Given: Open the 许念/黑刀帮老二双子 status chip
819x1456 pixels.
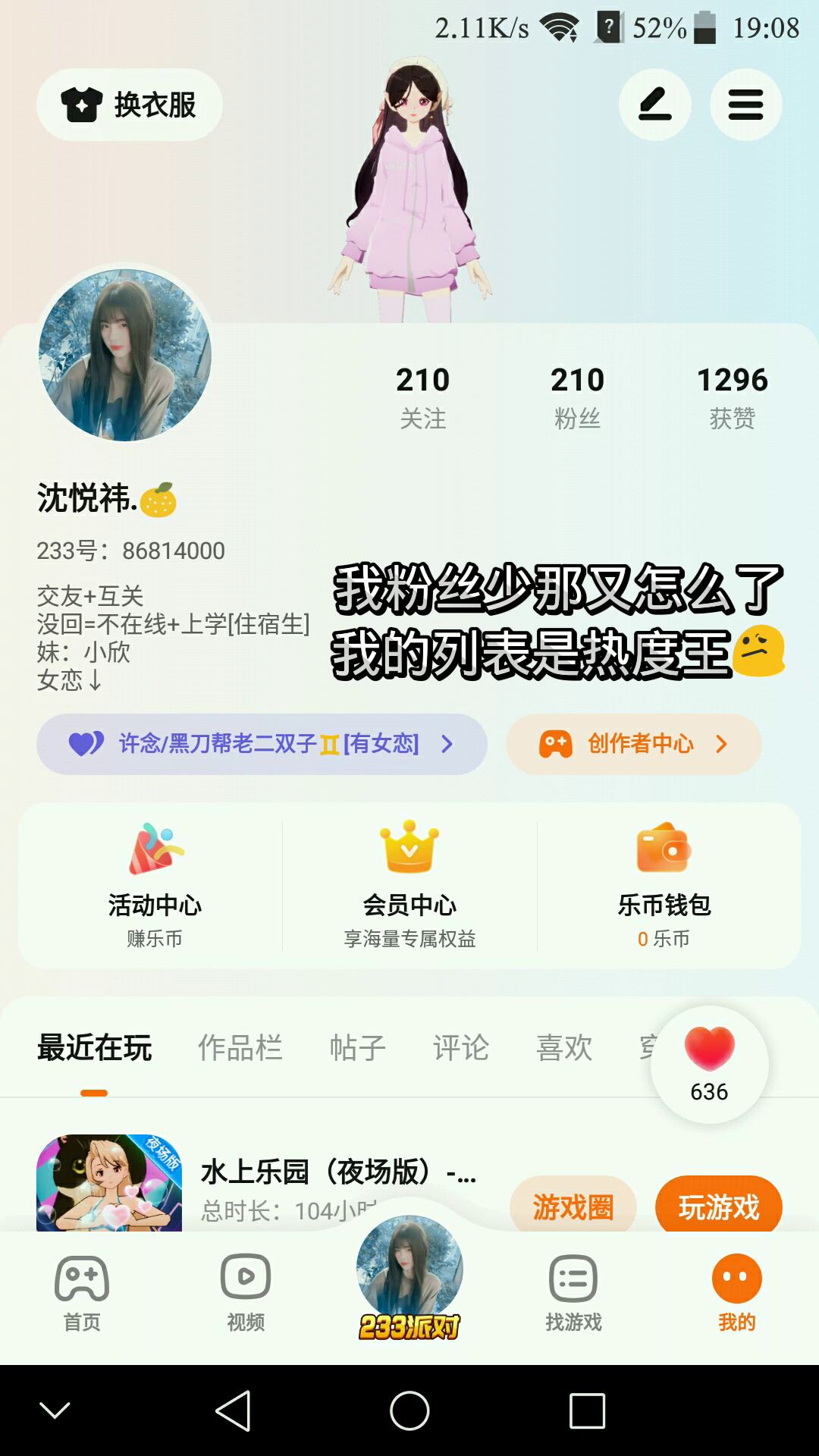Looking at the screenshot, I should [262, 744].
